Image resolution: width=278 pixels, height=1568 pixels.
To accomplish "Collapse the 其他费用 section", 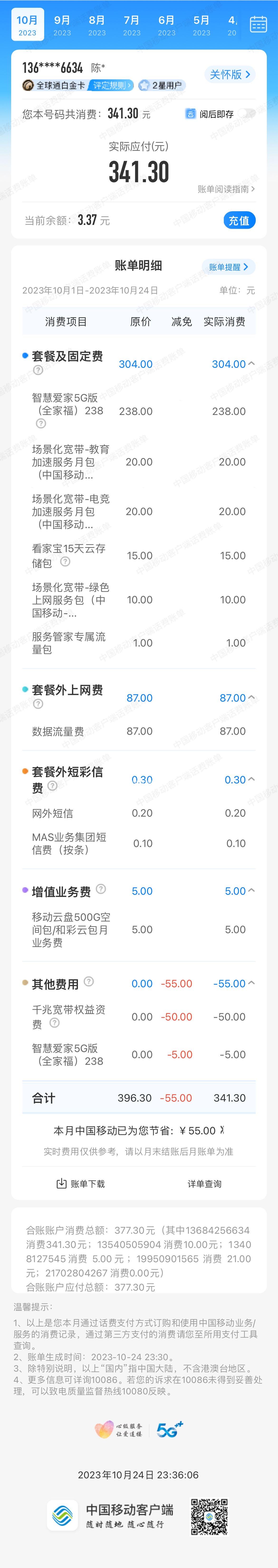I will [251, 983].
